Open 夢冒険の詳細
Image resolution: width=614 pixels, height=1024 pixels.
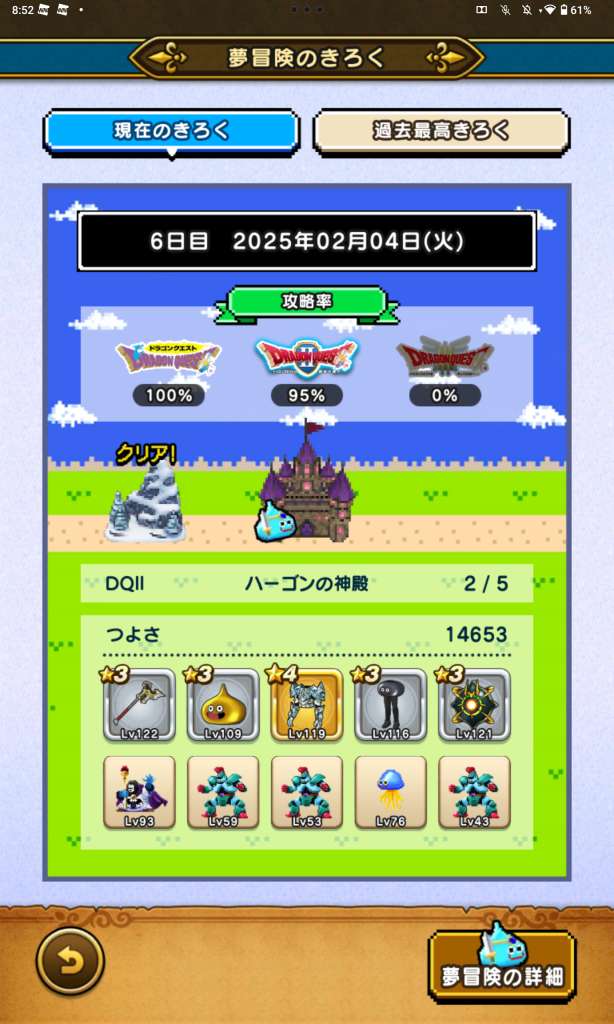pyautogui.click(x=502, y=967)
